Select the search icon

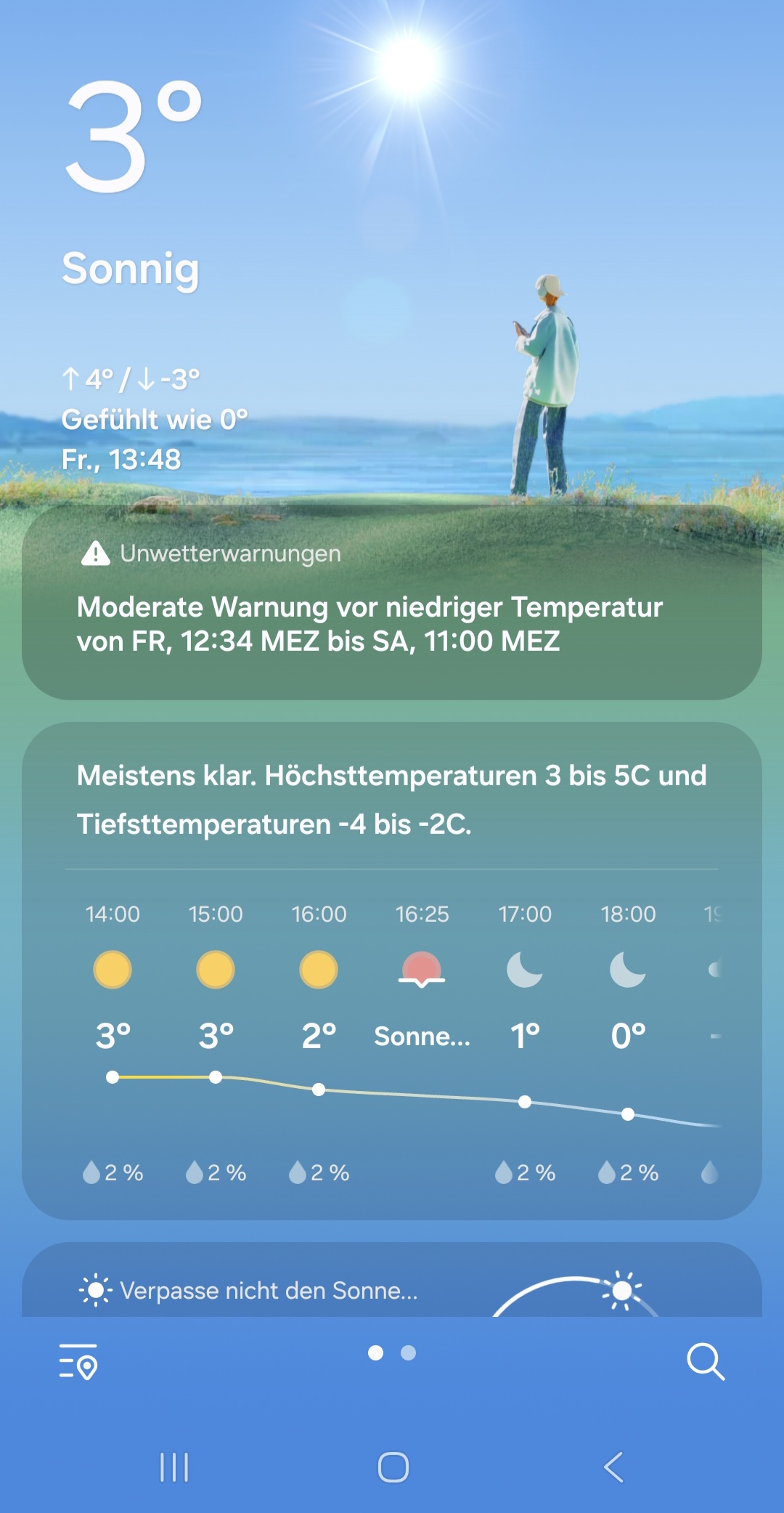click(x=706, y=1362)
